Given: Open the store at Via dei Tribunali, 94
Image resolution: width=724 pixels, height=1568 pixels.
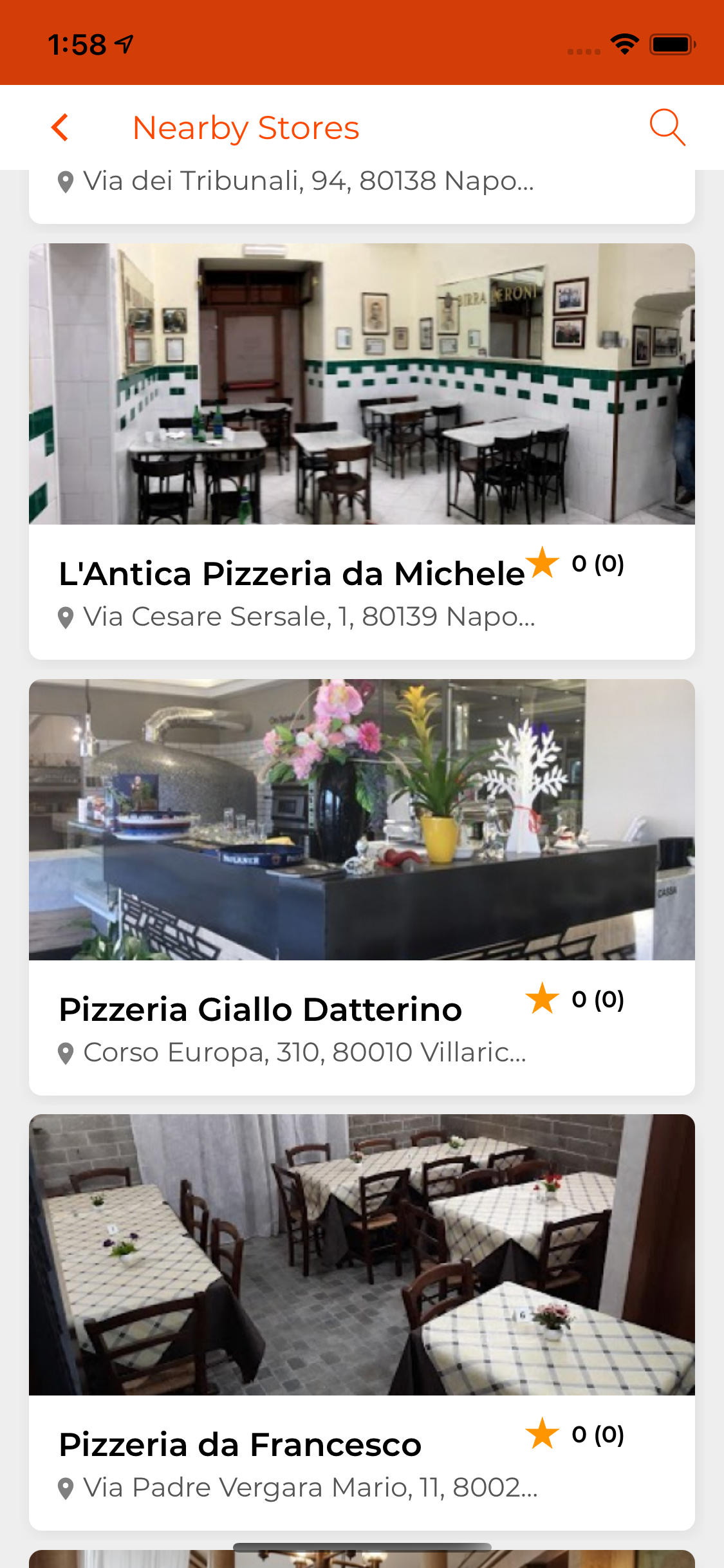Looking at the screenshot, I should (308, 182).
